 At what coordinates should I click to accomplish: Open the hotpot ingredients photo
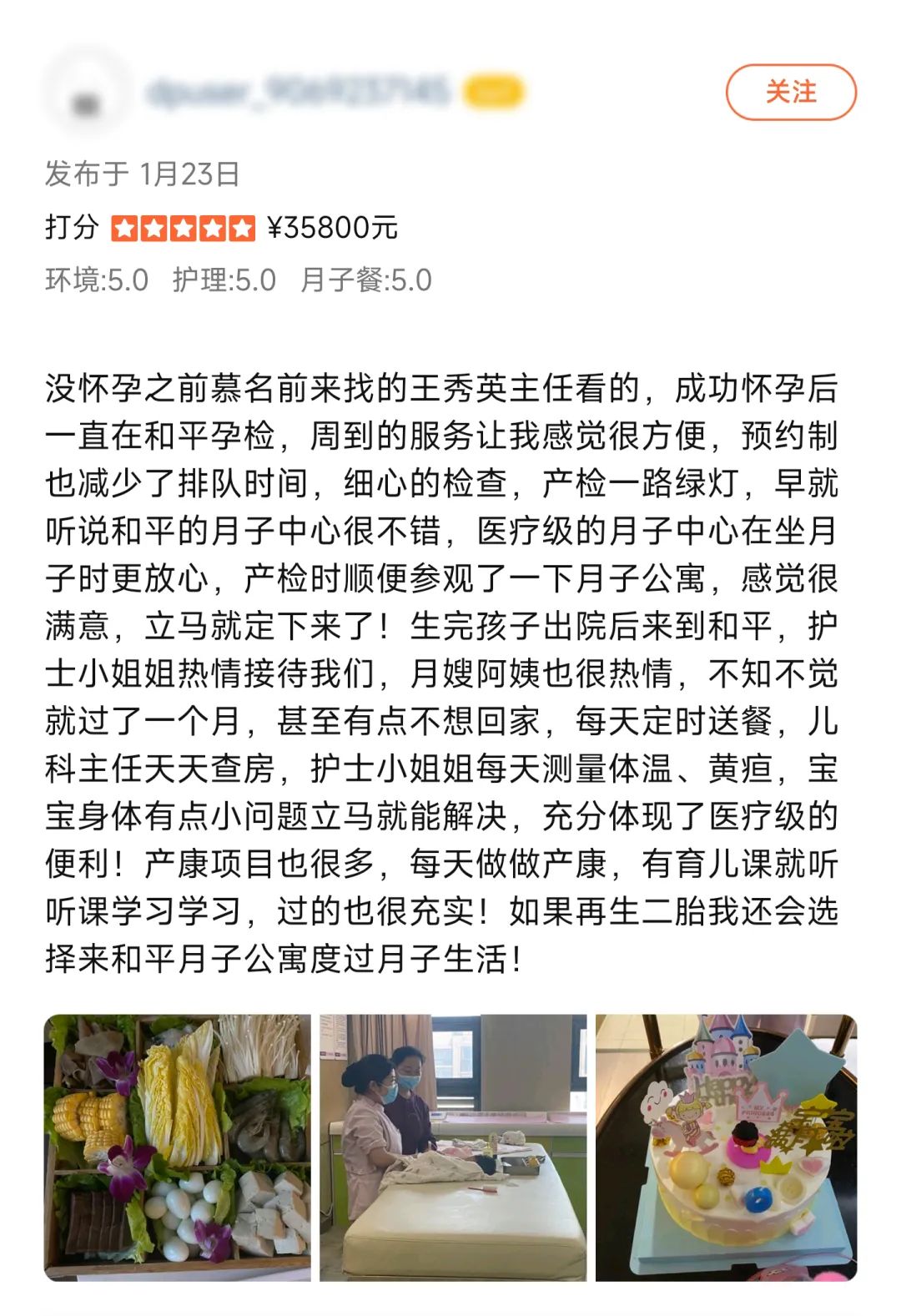[177, 1147]
